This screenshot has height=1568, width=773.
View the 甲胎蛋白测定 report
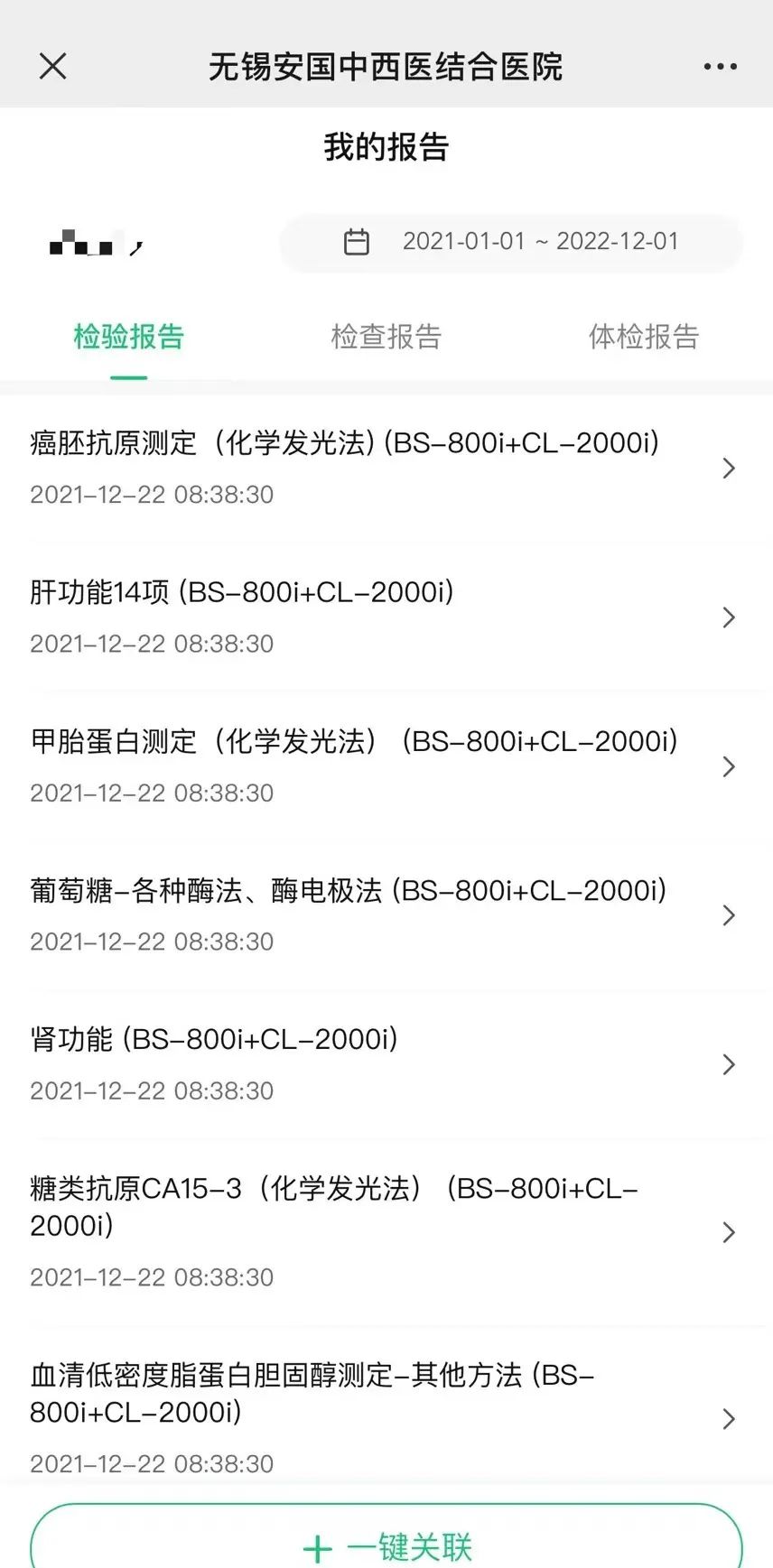pyautogui.click(x=386, y=765)
